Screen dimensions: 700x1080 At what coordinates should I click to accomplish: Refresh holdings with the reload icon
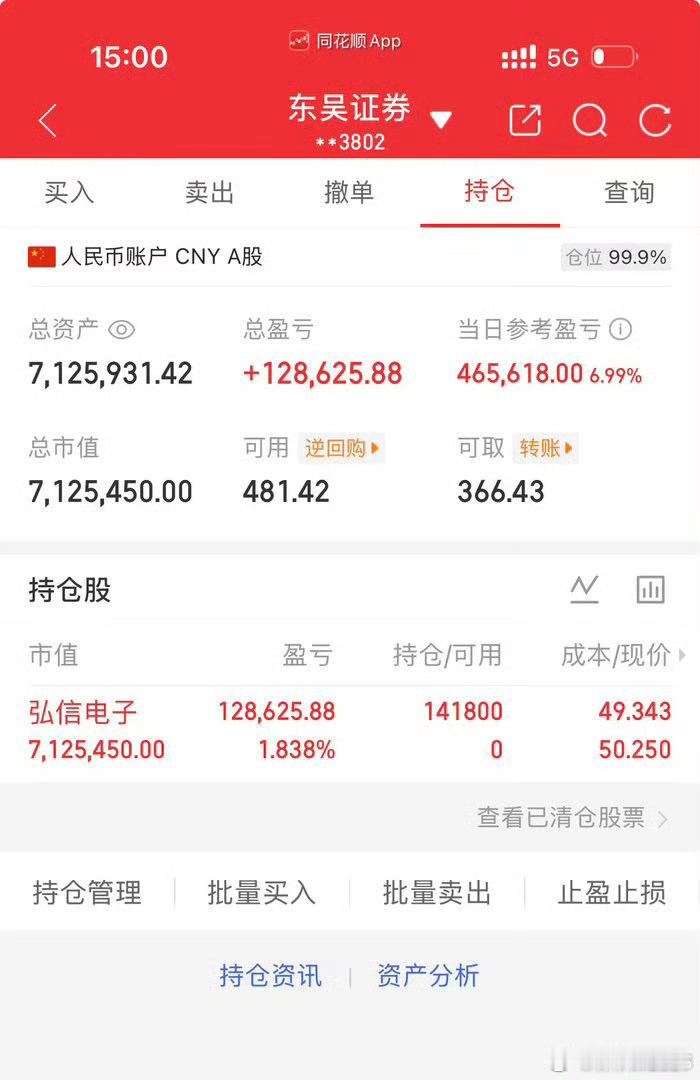[655, 121]
